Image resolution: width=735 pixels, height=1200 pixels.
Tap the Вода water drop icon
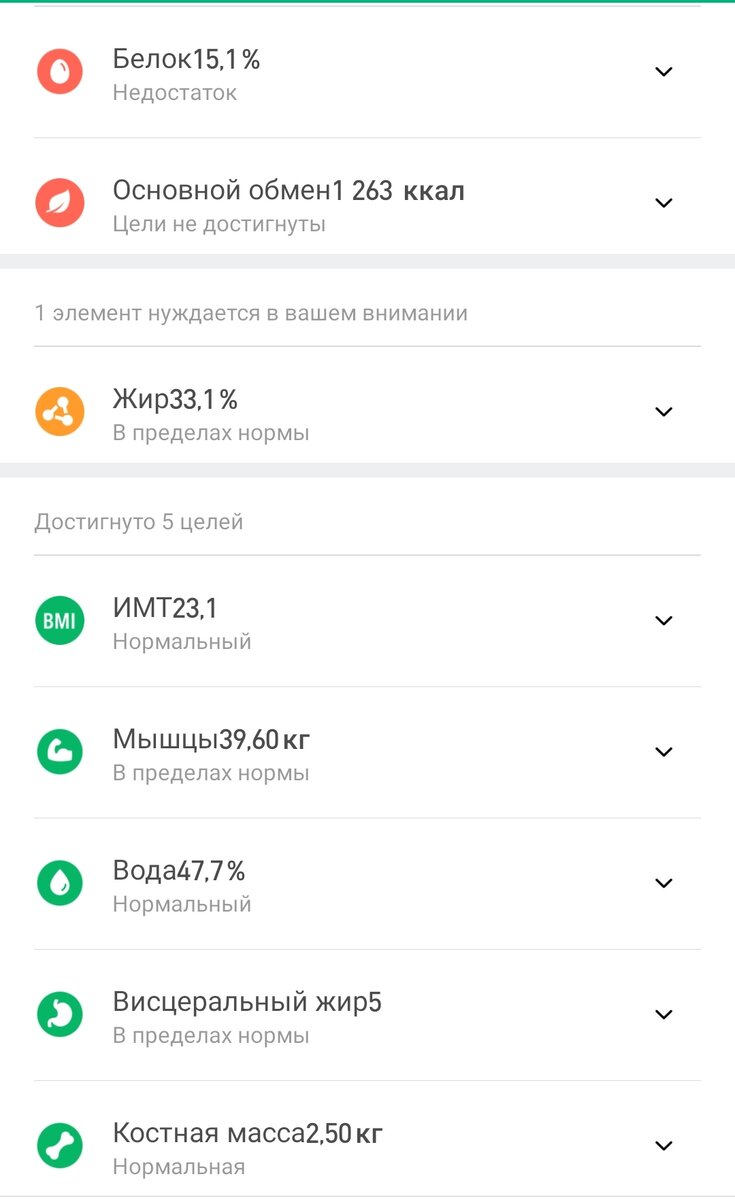point(60,882)
